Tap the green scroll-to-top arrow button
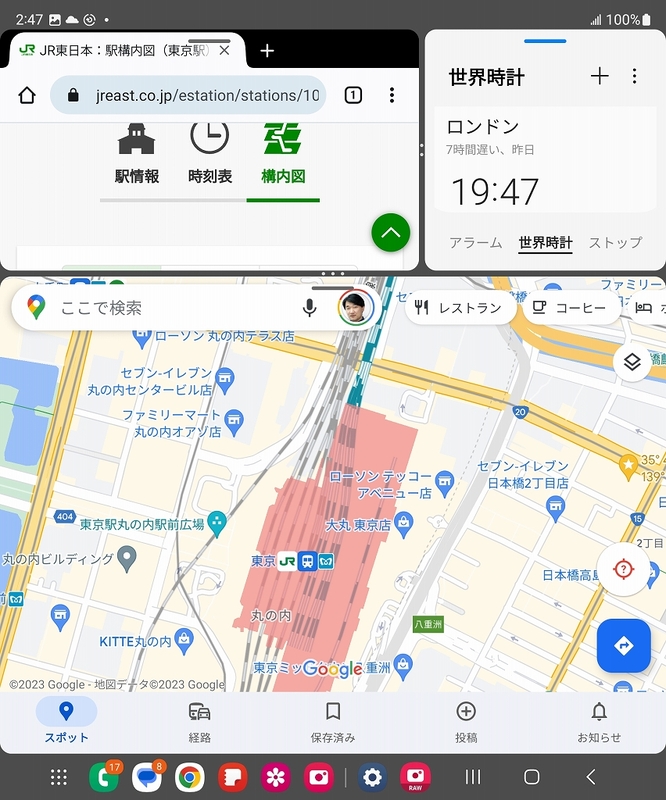The image size is (666, 800). [x=391, y=233]
